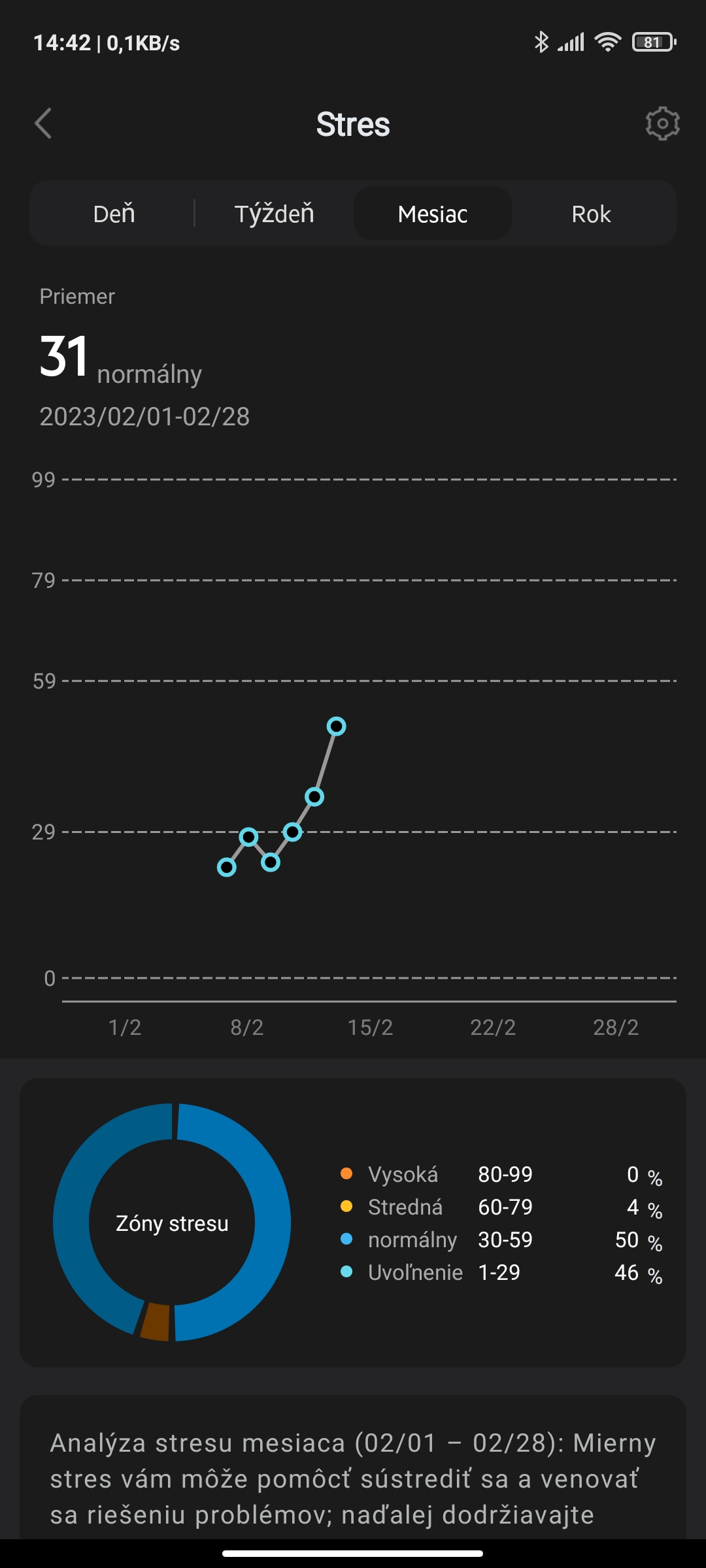This screenshot has height=1568, width=706.
Task: Switch to the Týždeň tab
Action: tap(275, 214)
